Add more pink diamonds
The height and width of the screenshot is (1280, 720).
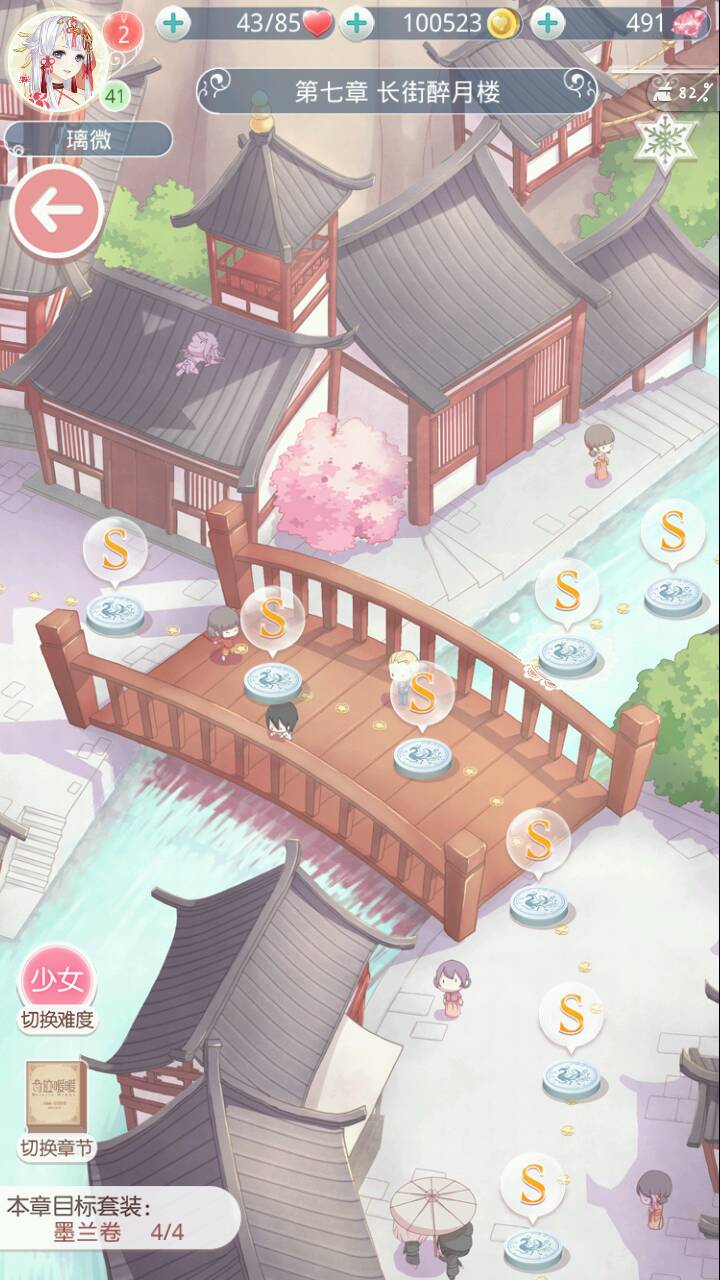pos(547,23)
